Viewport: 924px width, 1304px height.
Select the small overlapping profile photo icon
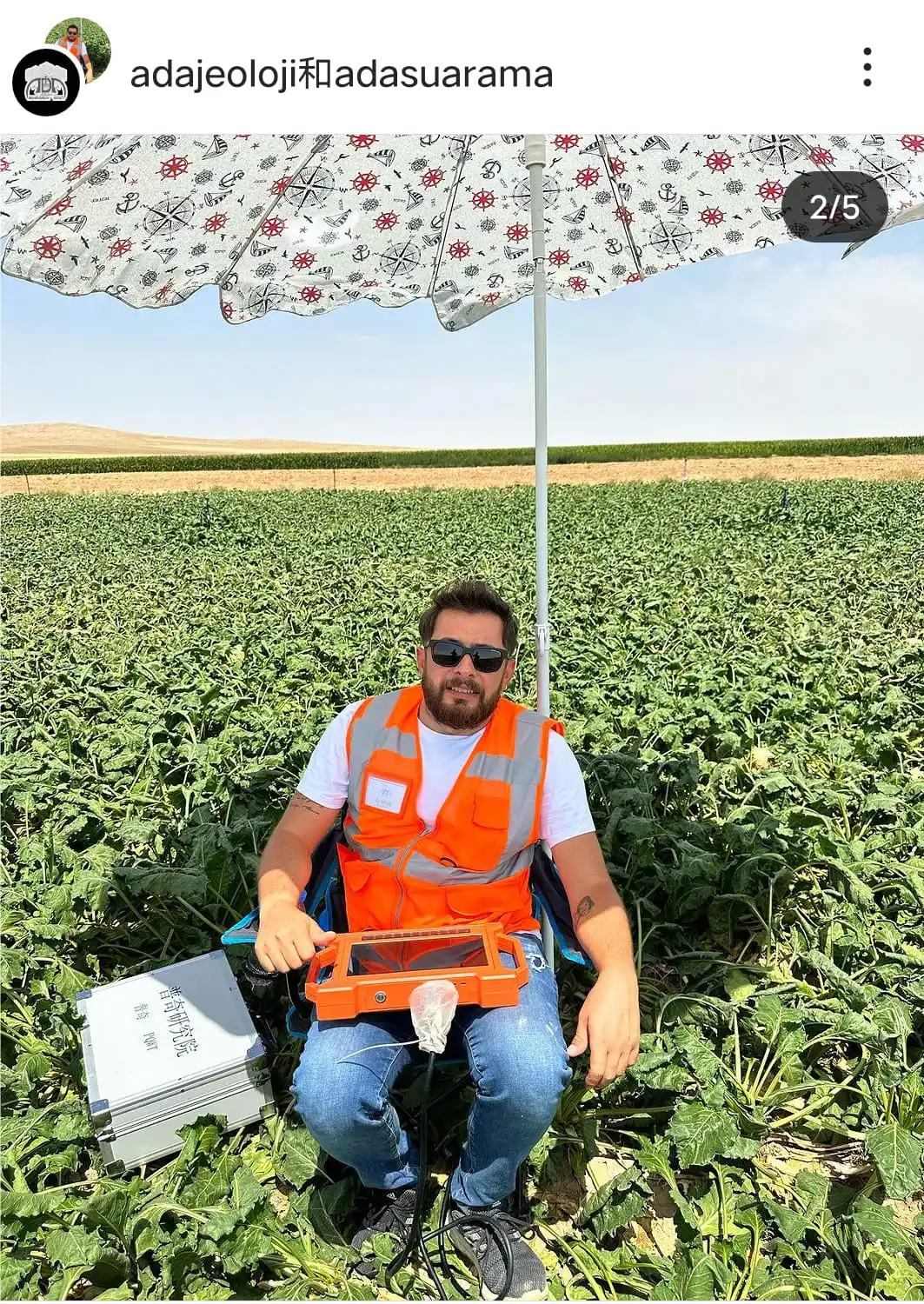[x=79, y=41]
